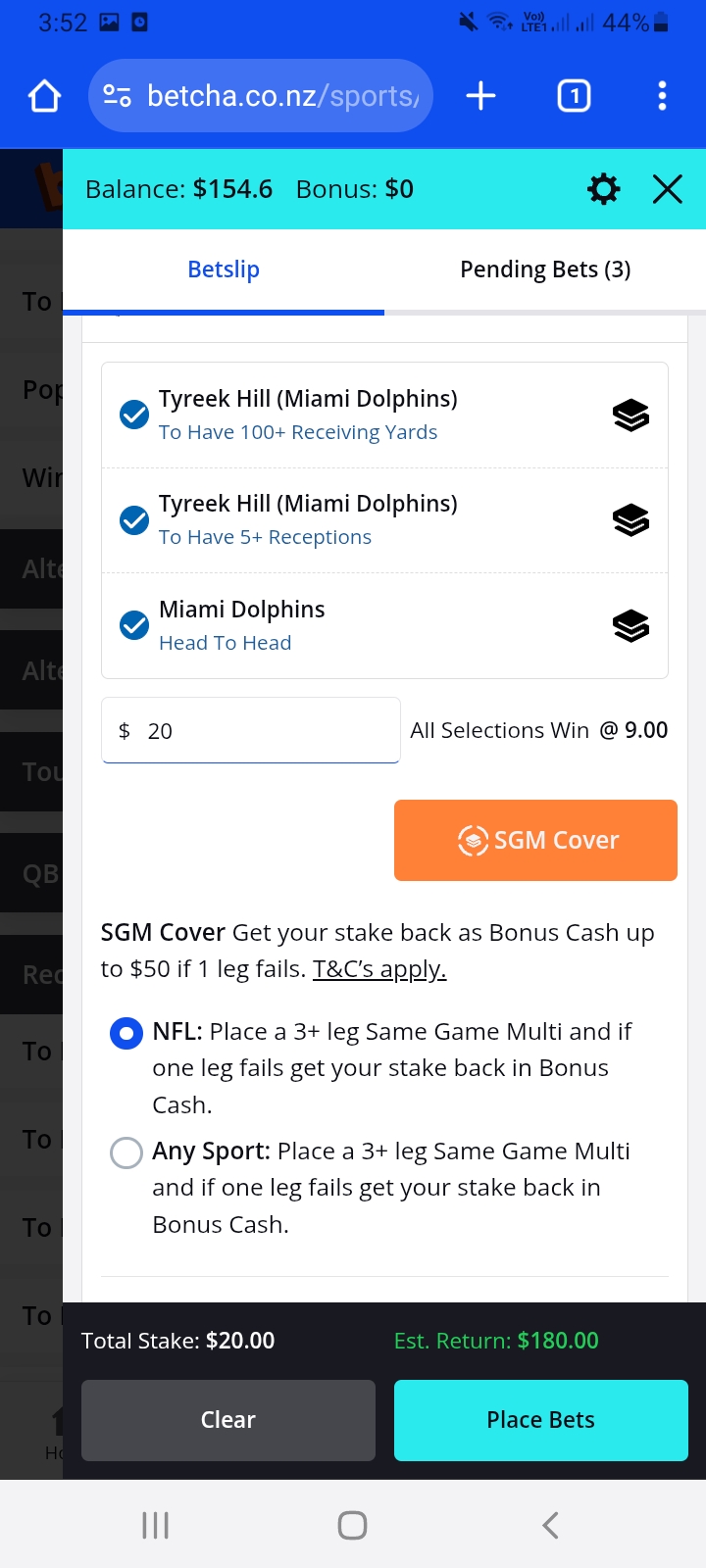Go back using system navigation

[x=550, y=1525]
